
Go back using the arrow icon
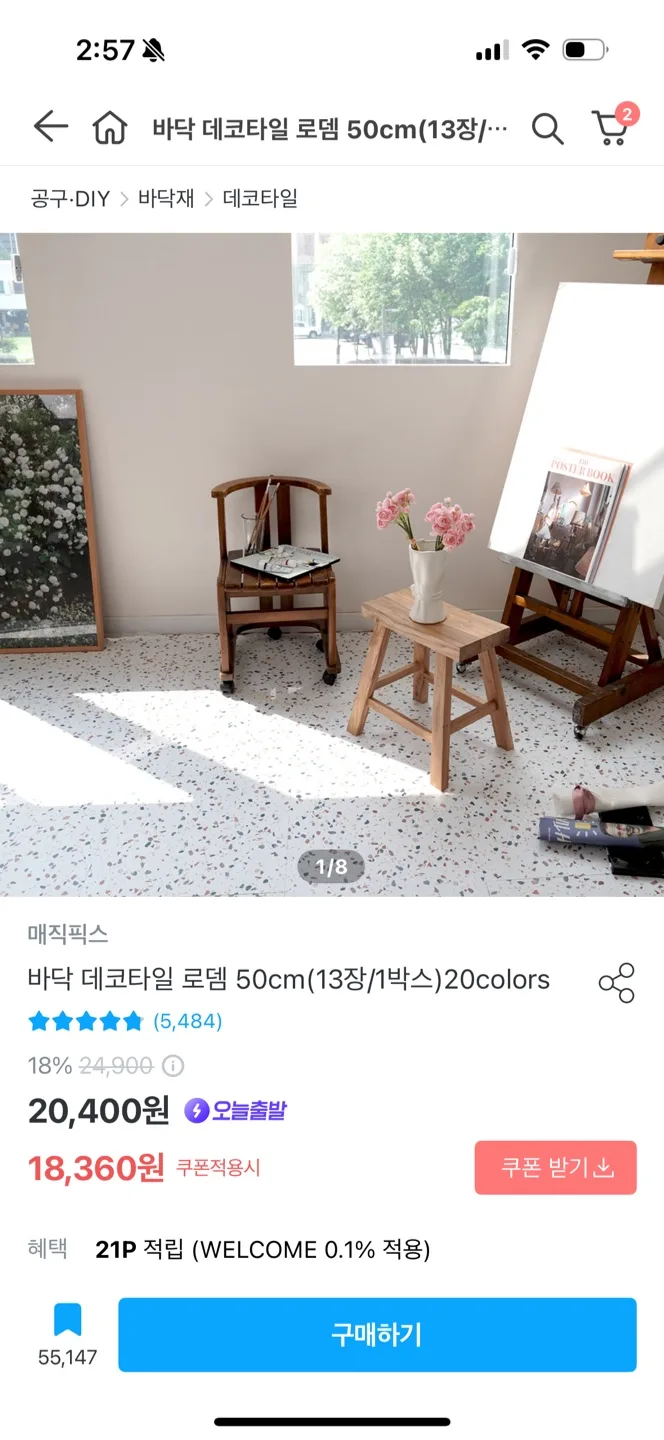coord(50,127)
